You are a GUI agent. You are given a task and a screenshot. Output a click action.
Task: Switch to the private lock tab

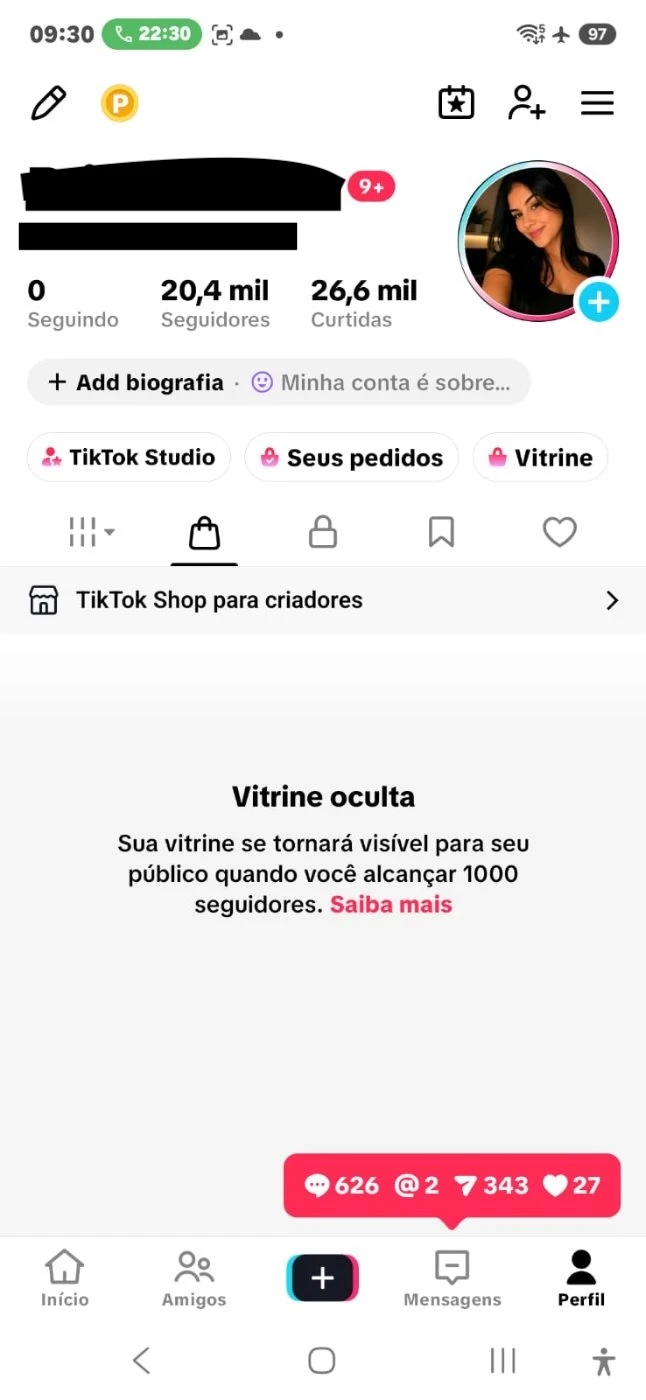(x=322, y=532)
